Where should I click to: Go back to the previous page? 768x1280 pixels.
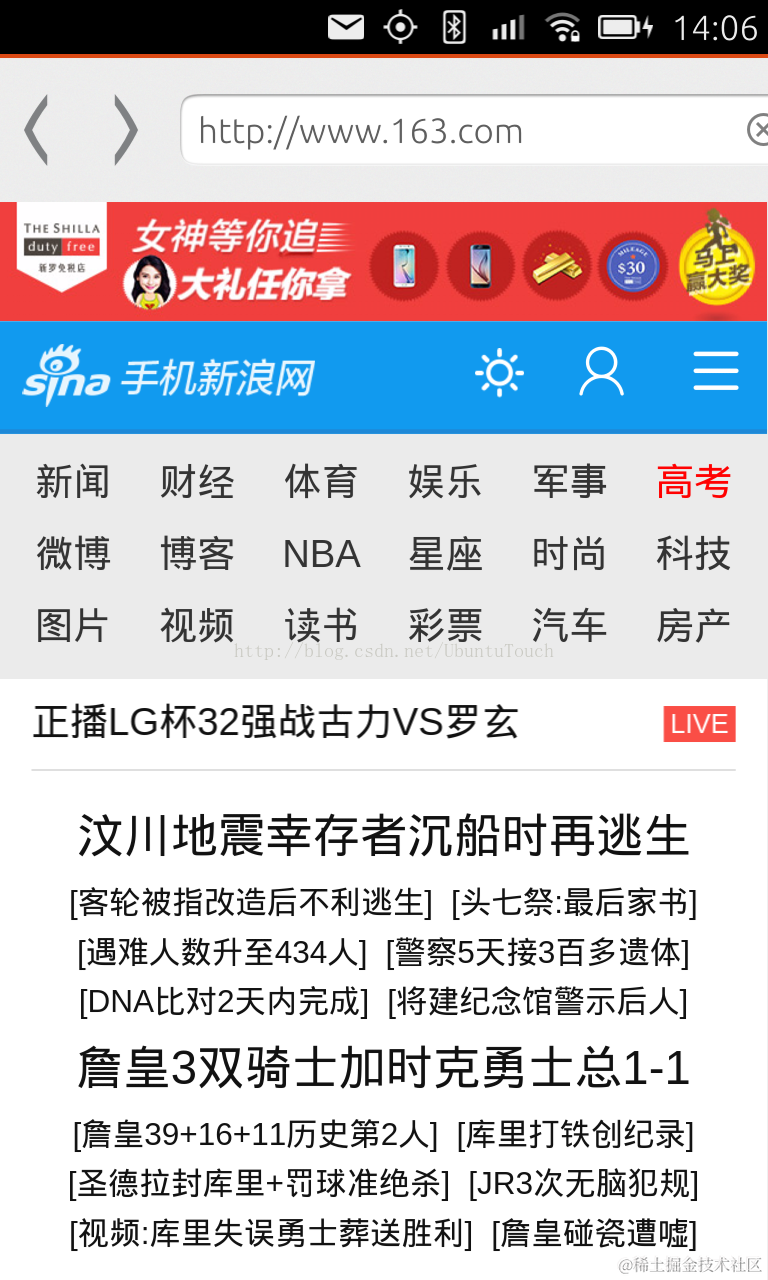(37, 130)
